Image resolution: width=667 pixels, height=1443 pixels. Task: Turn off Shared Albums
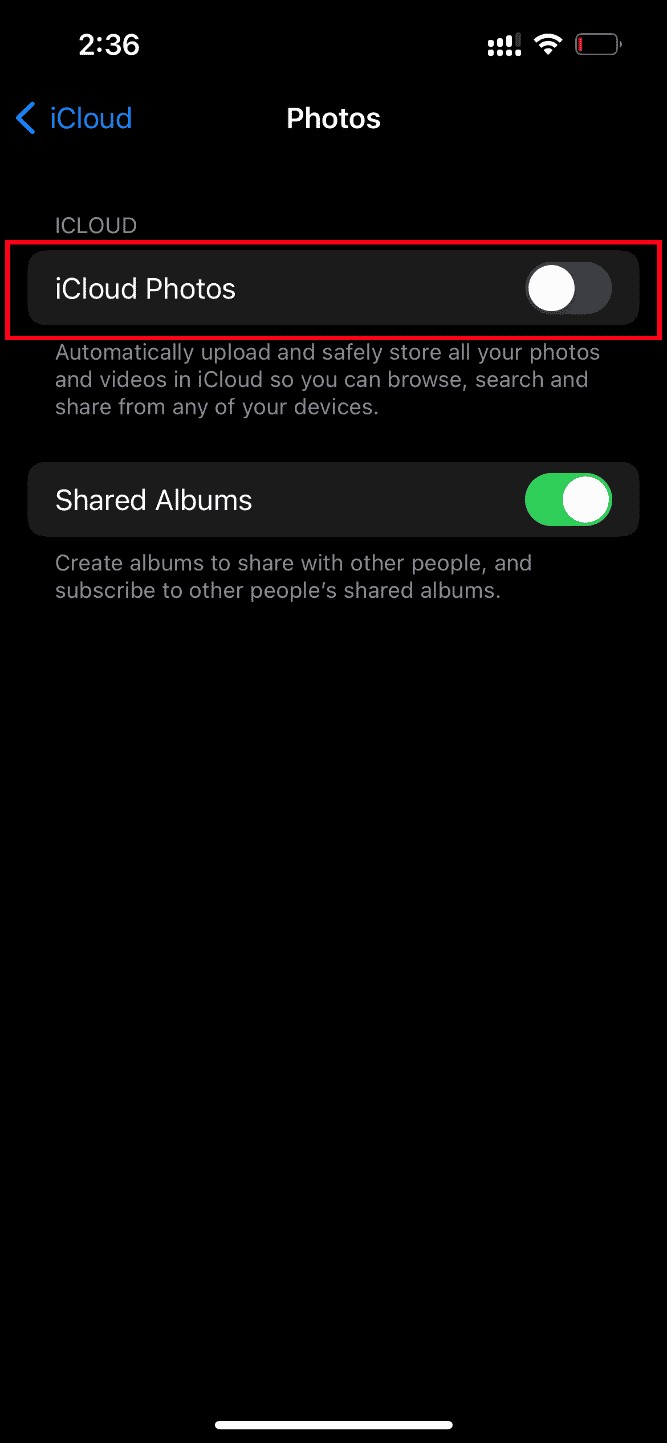click(x=568, y=500)
